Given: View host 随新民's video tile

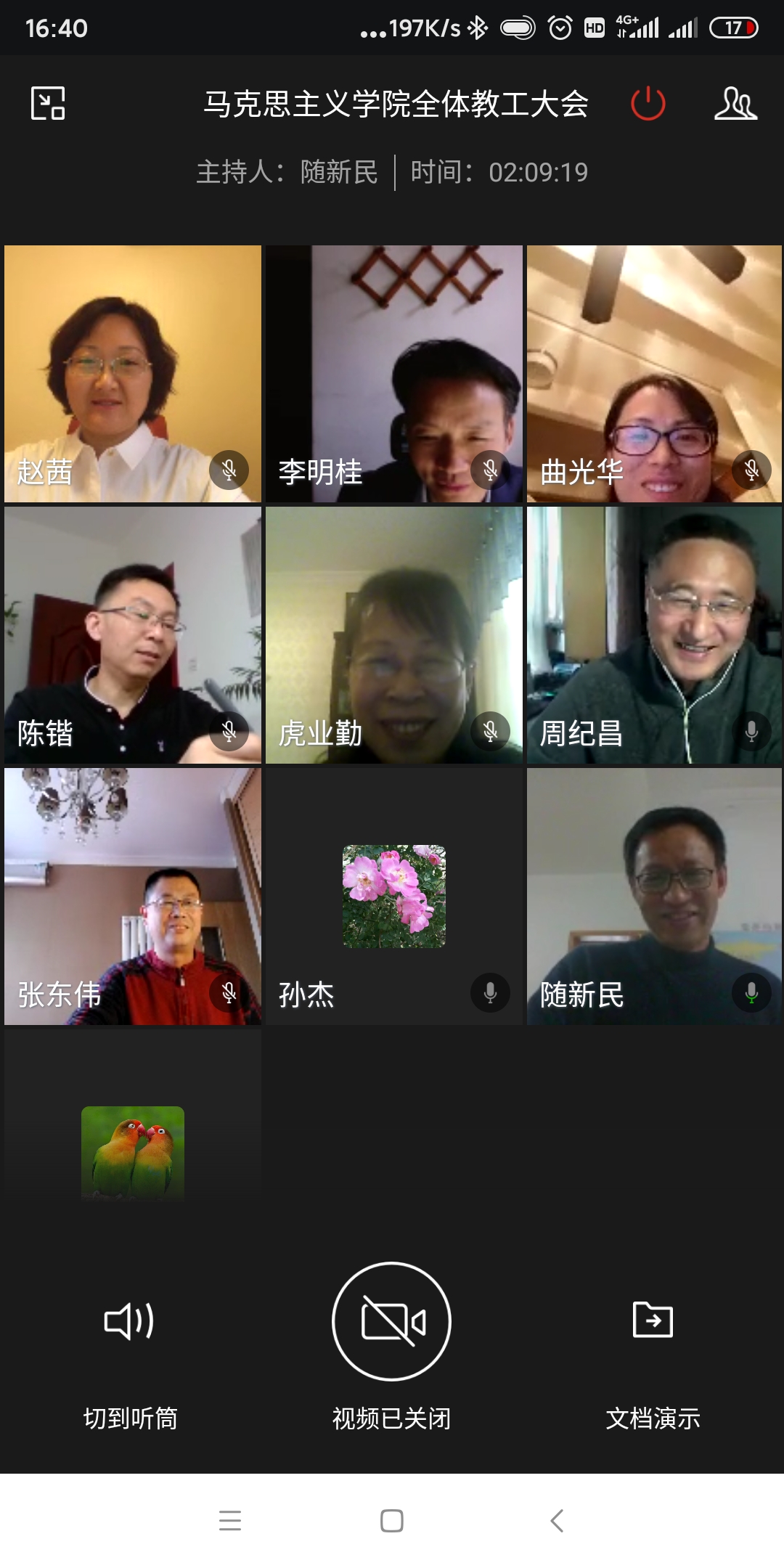Looking at the screenshot, I should 654,897.
